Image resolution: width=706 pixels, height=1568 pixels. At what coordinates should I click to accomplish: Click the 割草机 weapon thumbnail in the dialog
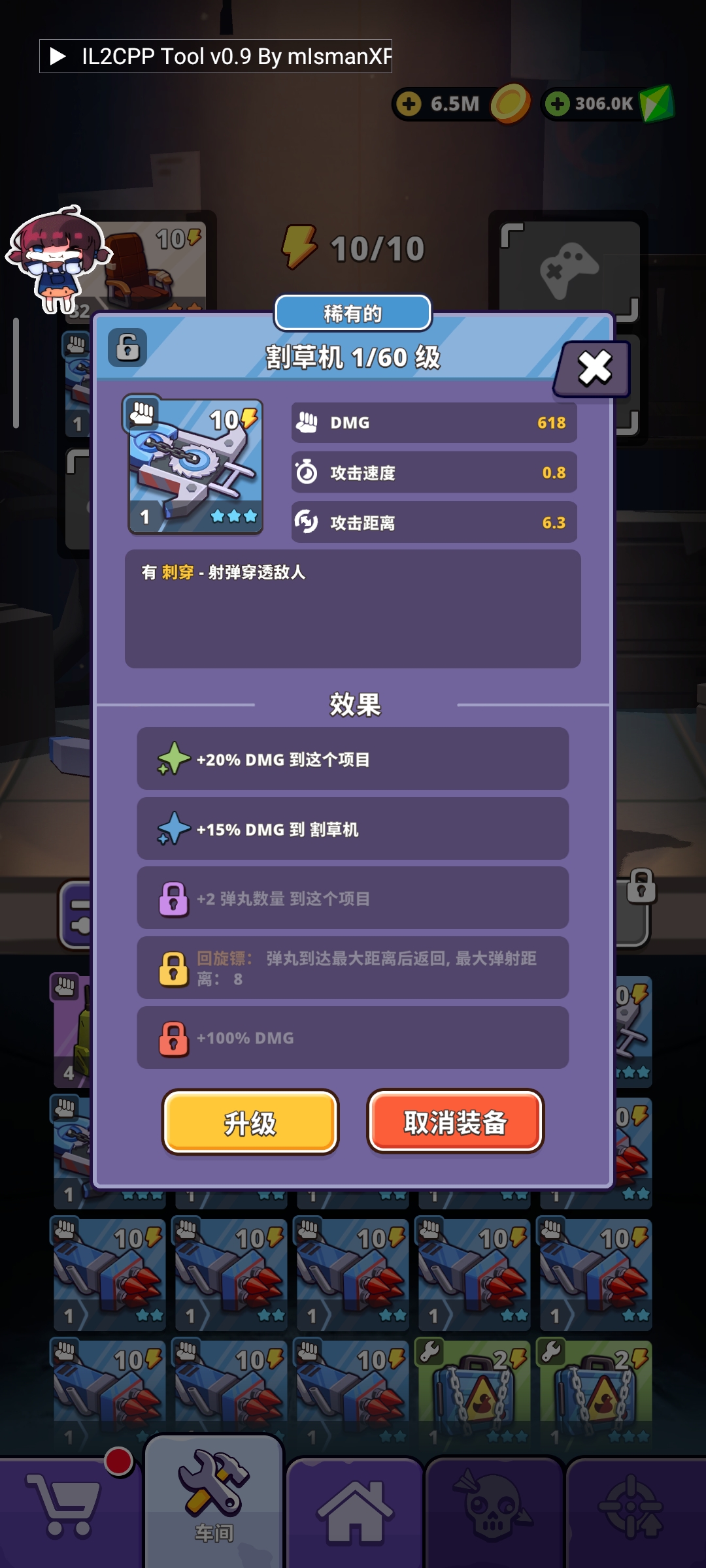(194, 466)
